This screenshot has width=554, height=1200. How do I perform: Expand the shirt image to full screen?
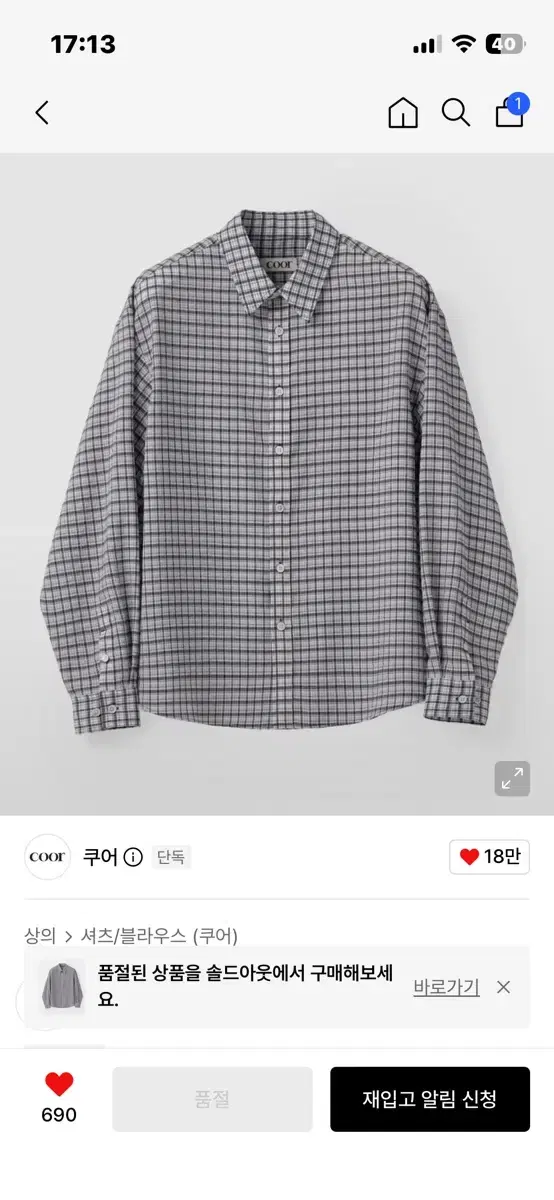pyautogui.click(x=512, y=778)
